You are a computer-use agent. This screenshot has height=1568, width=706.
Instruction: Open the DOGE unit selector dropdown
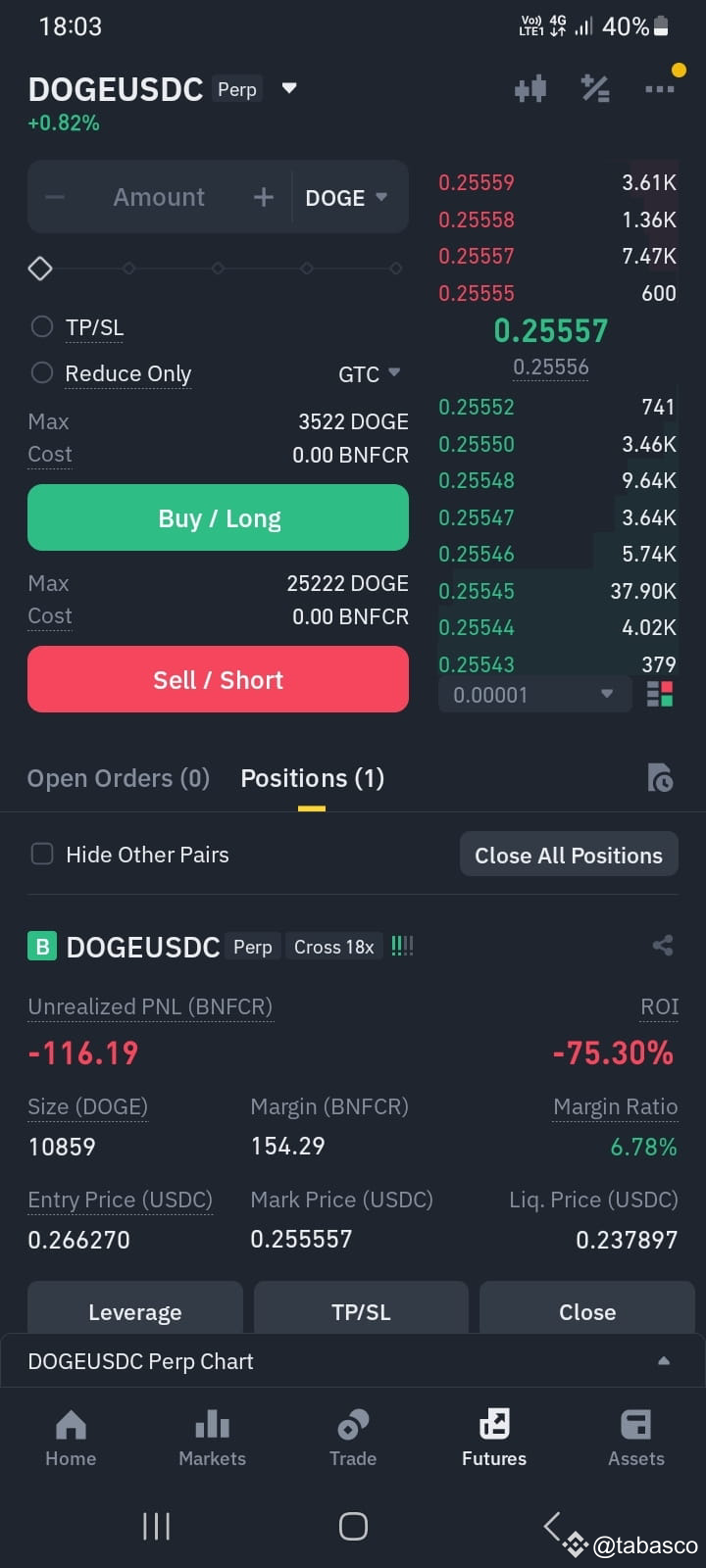[348, 197]
